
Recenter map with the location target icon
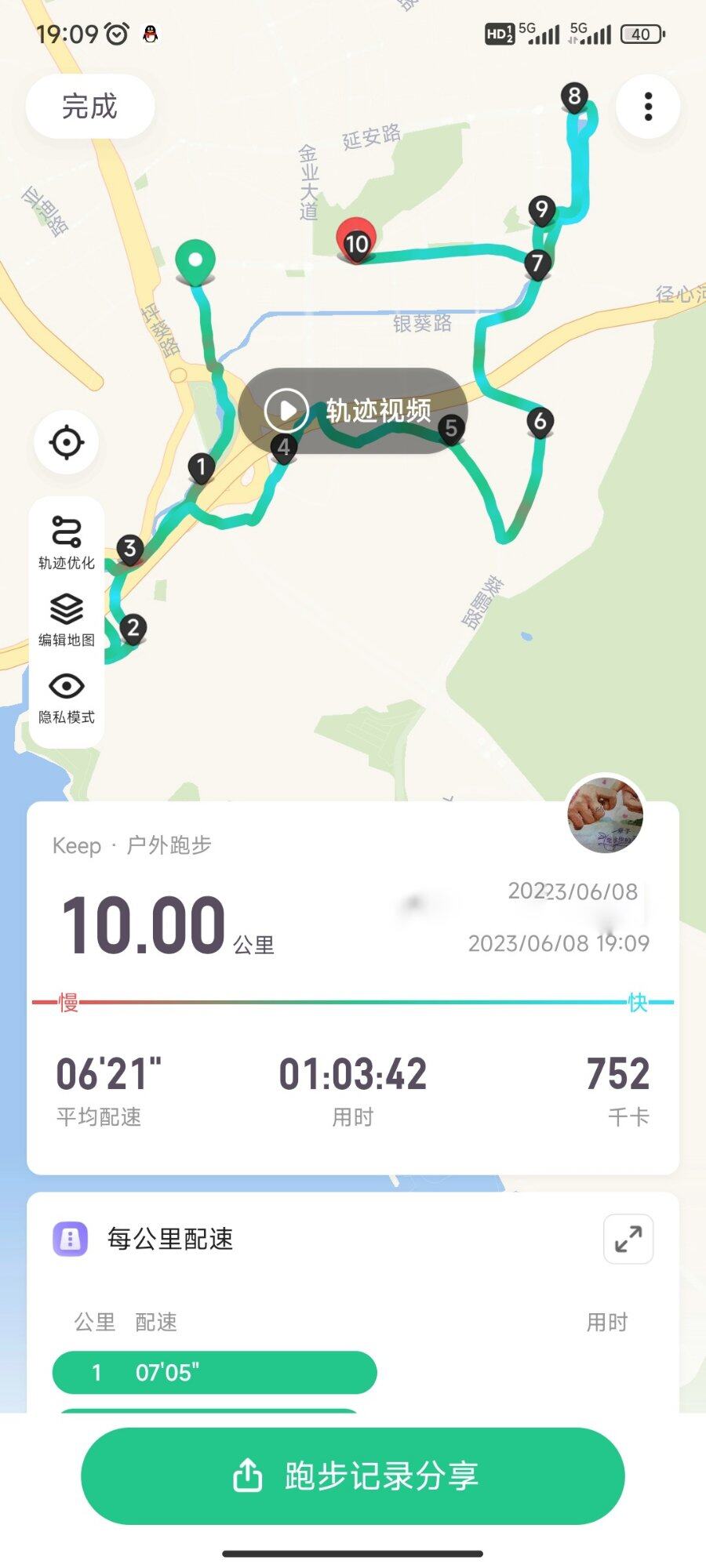coord(67,442)
